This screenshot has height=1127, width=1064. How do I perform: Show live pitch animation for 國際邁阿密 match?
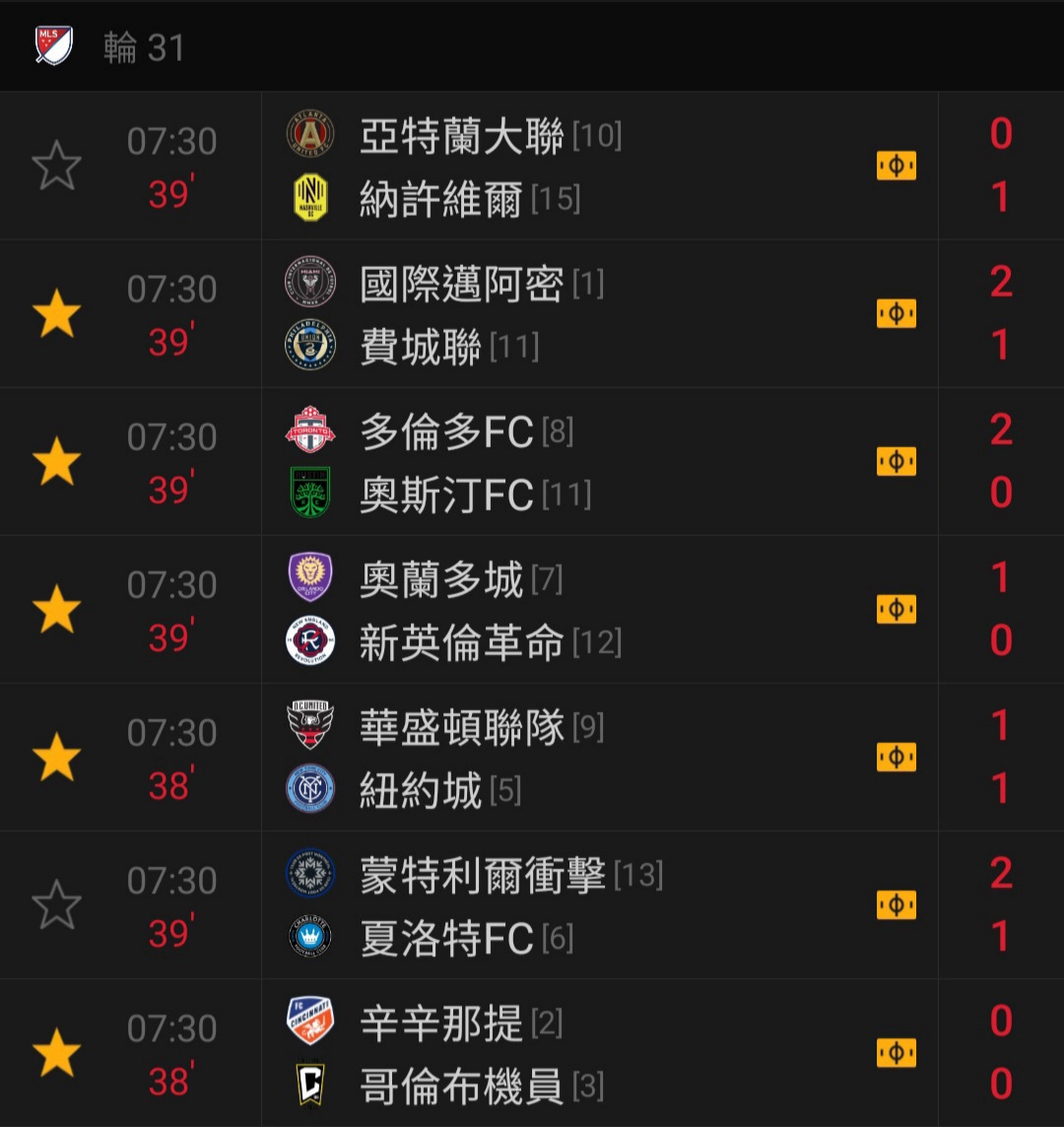coord(896,313)
